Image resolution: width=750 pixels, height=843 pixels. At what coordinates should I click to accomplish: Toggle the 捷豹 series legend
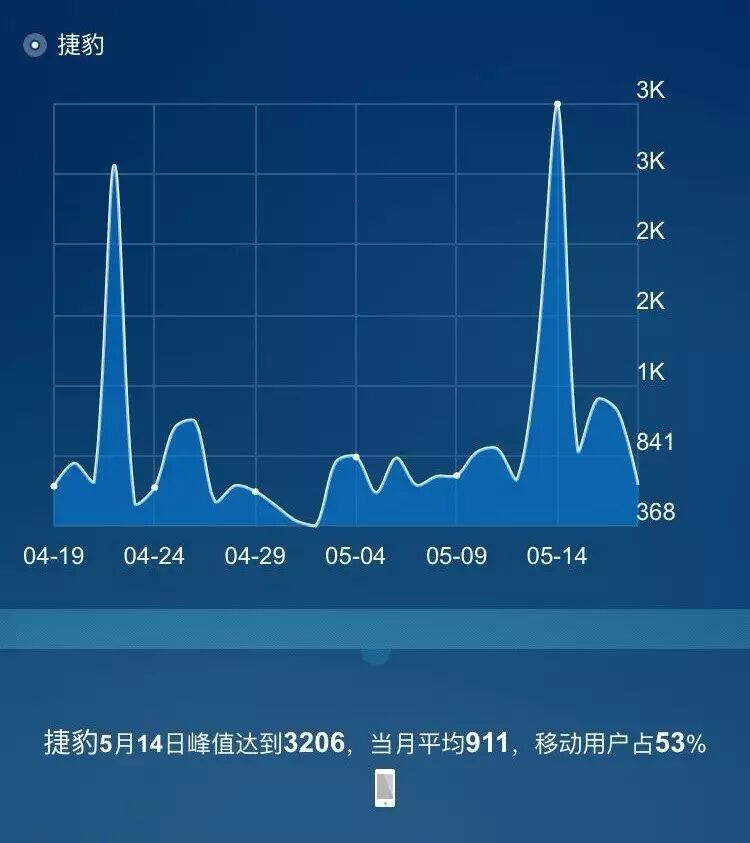[36, 45]
